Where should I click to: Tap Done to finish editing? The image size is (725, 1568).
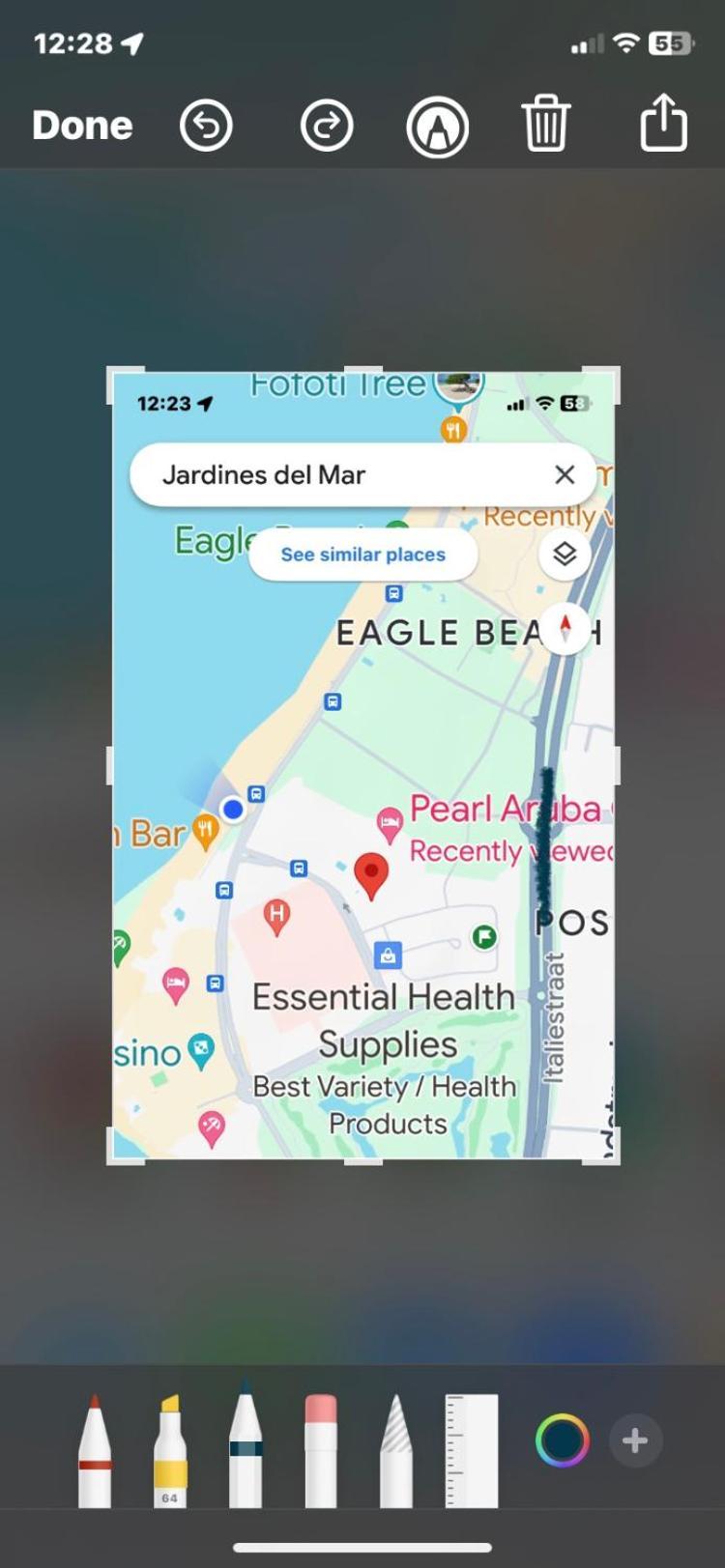(x=82, y=126)
